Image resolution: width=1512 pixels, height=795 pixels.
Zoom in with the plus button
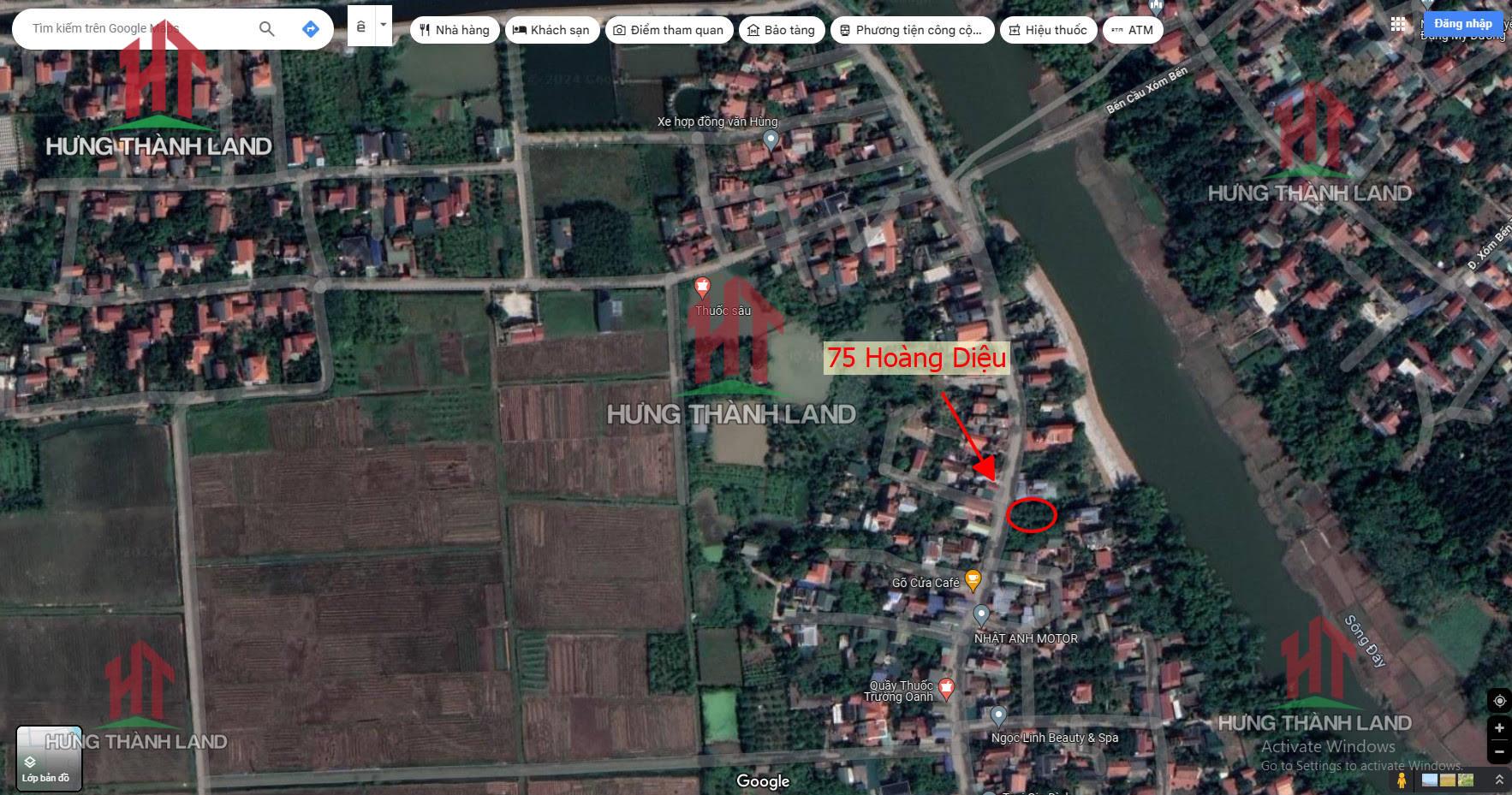[1499, 728]
